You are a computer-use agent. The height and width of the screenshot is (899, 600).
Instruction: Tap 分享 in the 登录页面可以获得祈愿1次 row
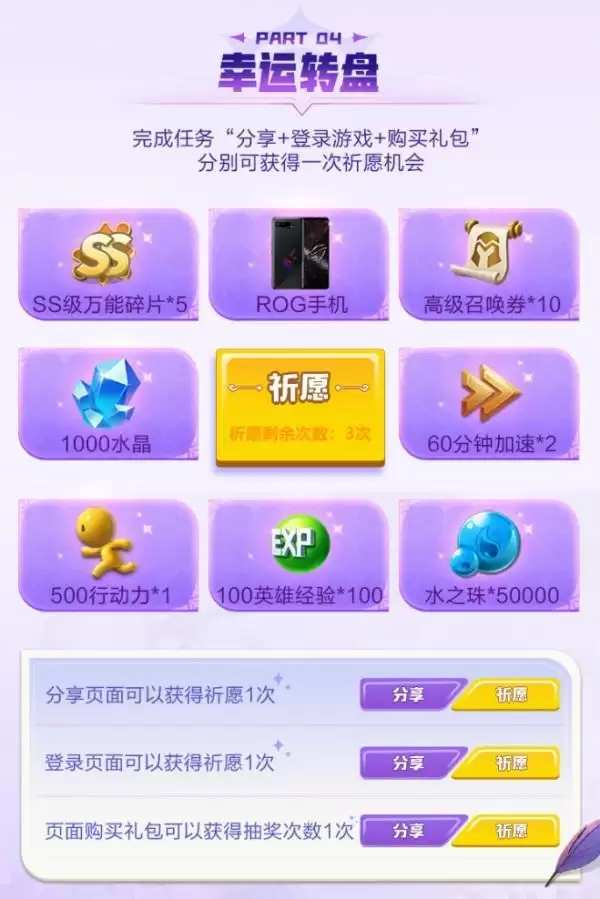[x=407, y=763]
